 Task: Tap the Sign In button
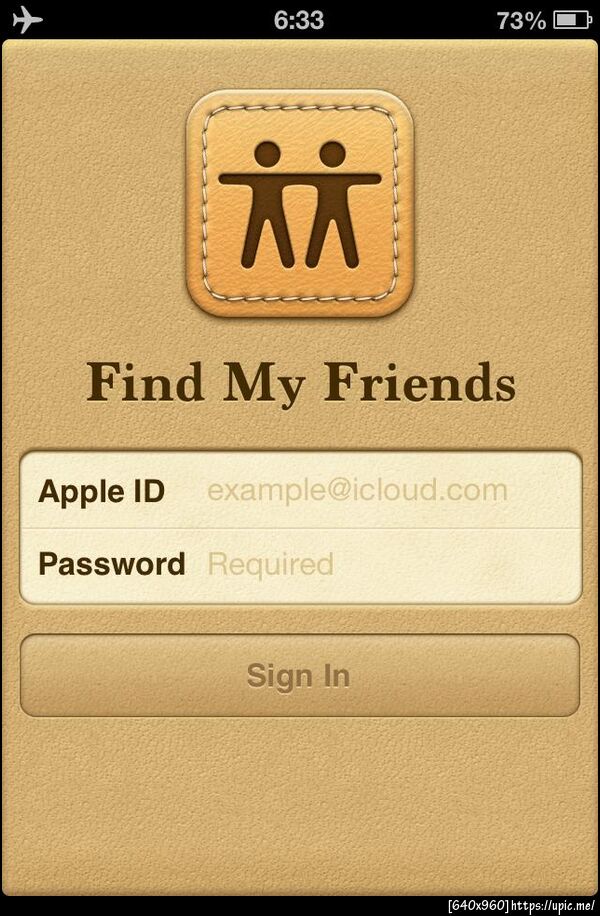coord(299,676)
